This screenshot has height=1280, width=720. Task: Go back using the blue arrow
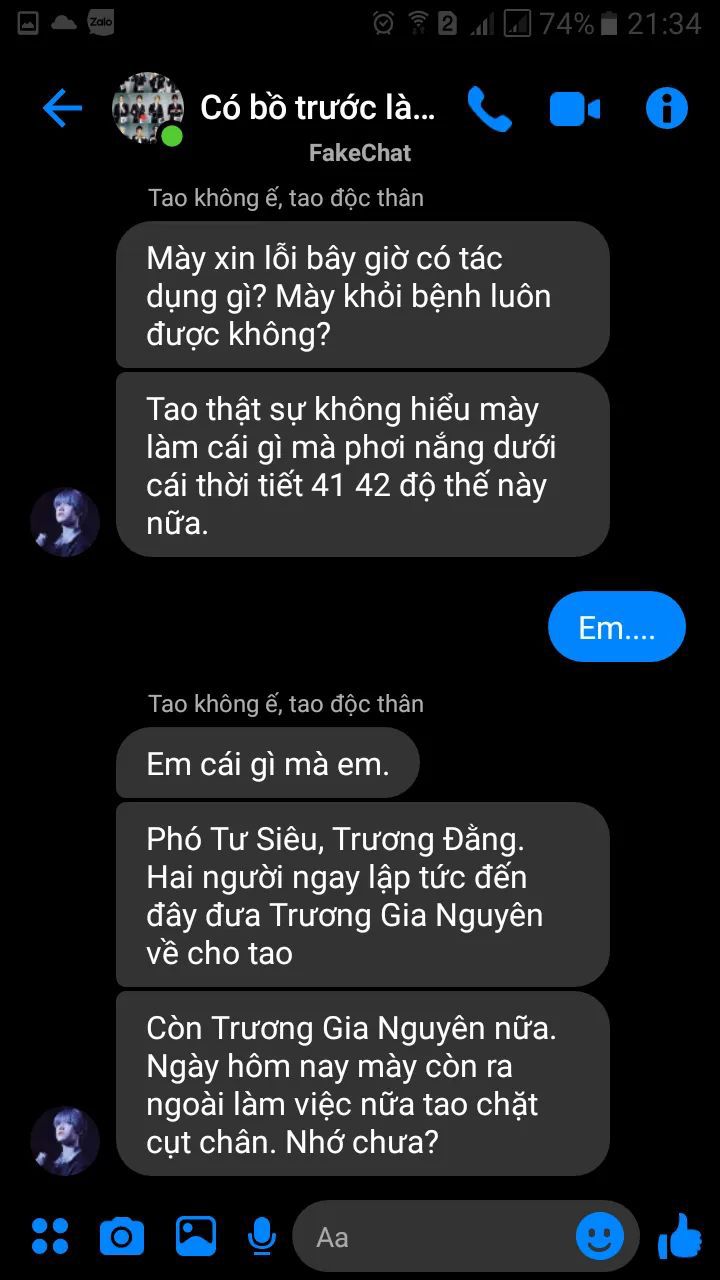[x=62, y=108]
